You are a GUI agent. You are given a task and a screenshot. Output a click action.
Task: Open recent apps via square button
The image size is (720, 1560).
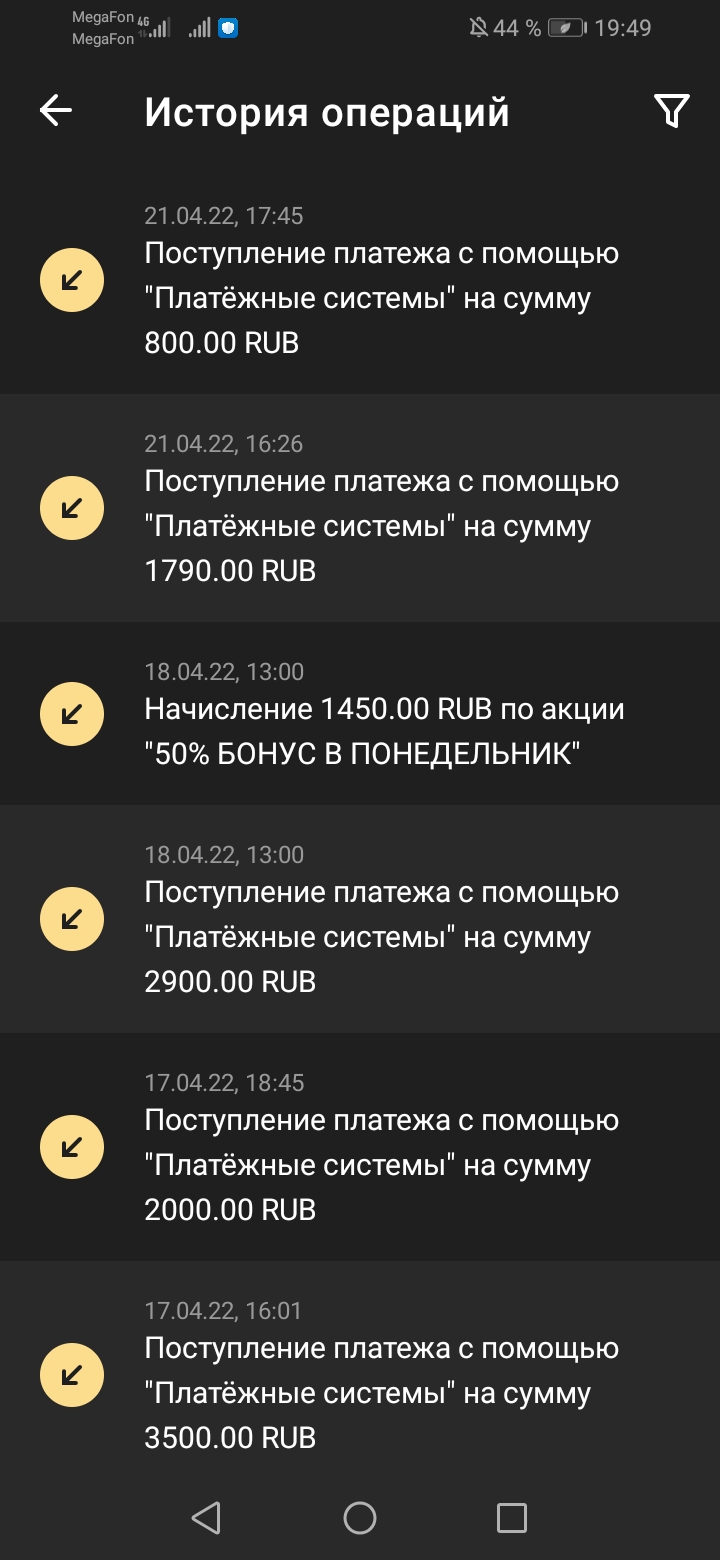pos(512,1518)
